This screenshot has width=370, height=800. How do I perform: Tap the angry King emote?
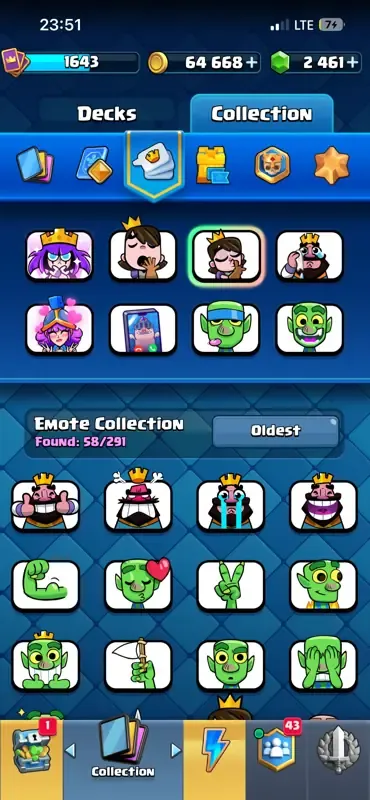(x=138, y=501)
